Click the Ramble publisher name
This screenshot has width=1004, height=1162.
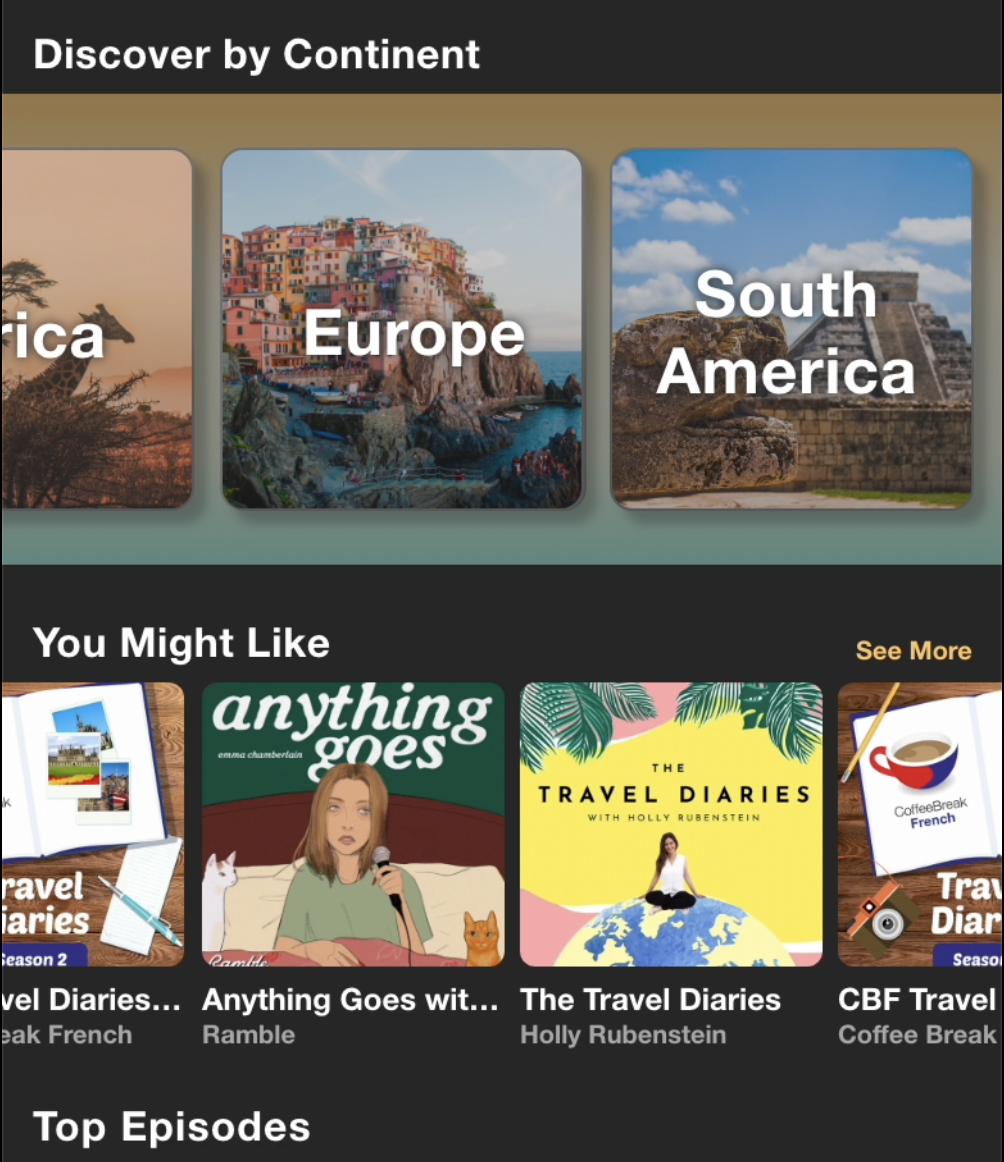(x=248, y=1035)
